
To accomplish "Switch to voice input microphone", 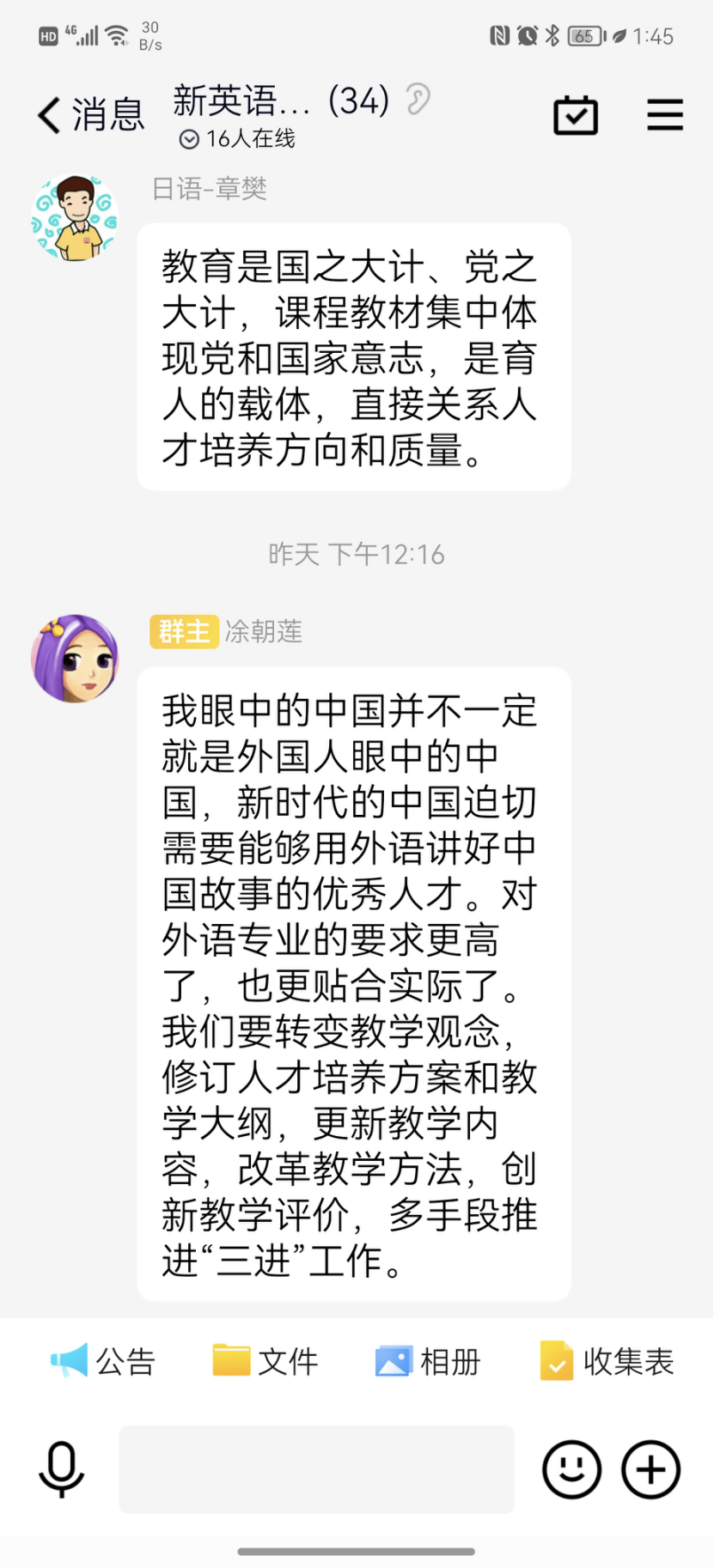I will click(x=62, y=1470).
